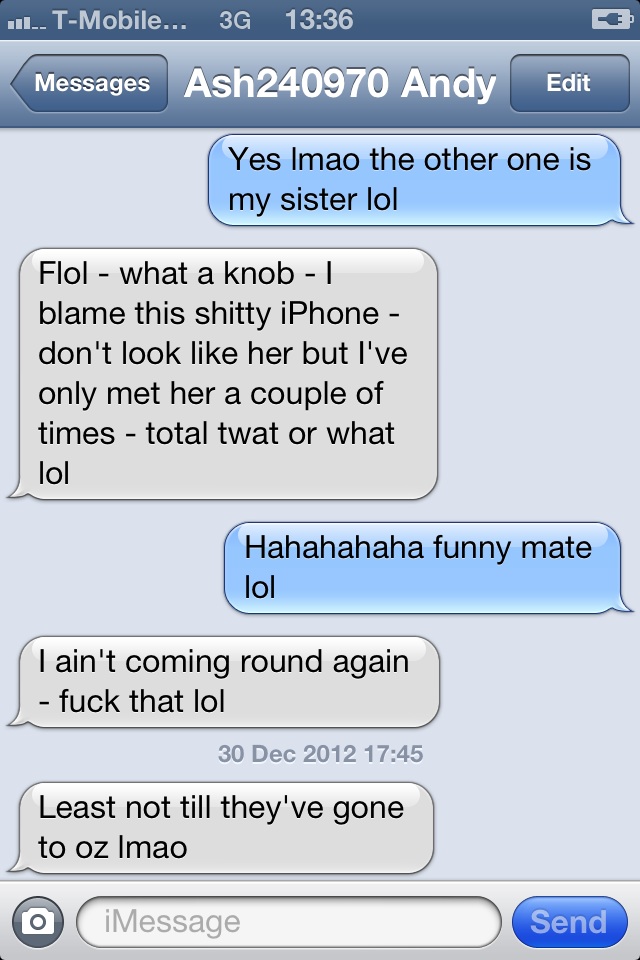The height and width of the screenshot is (960, 640).
Task: Tap the Send button
Action: pos(568,921)
